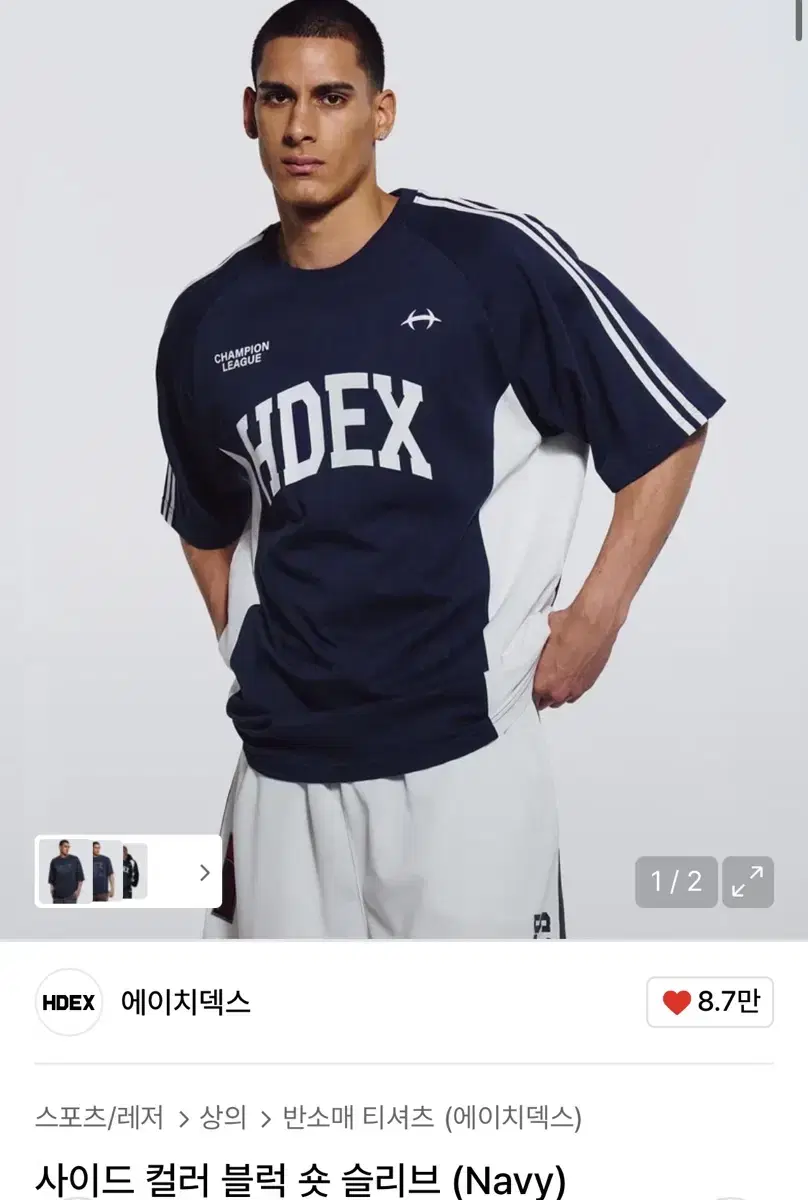This screenshot has width=808, height=1200.
Task: Tap the 1/2 image counter indicator
Action: [674, 882]
